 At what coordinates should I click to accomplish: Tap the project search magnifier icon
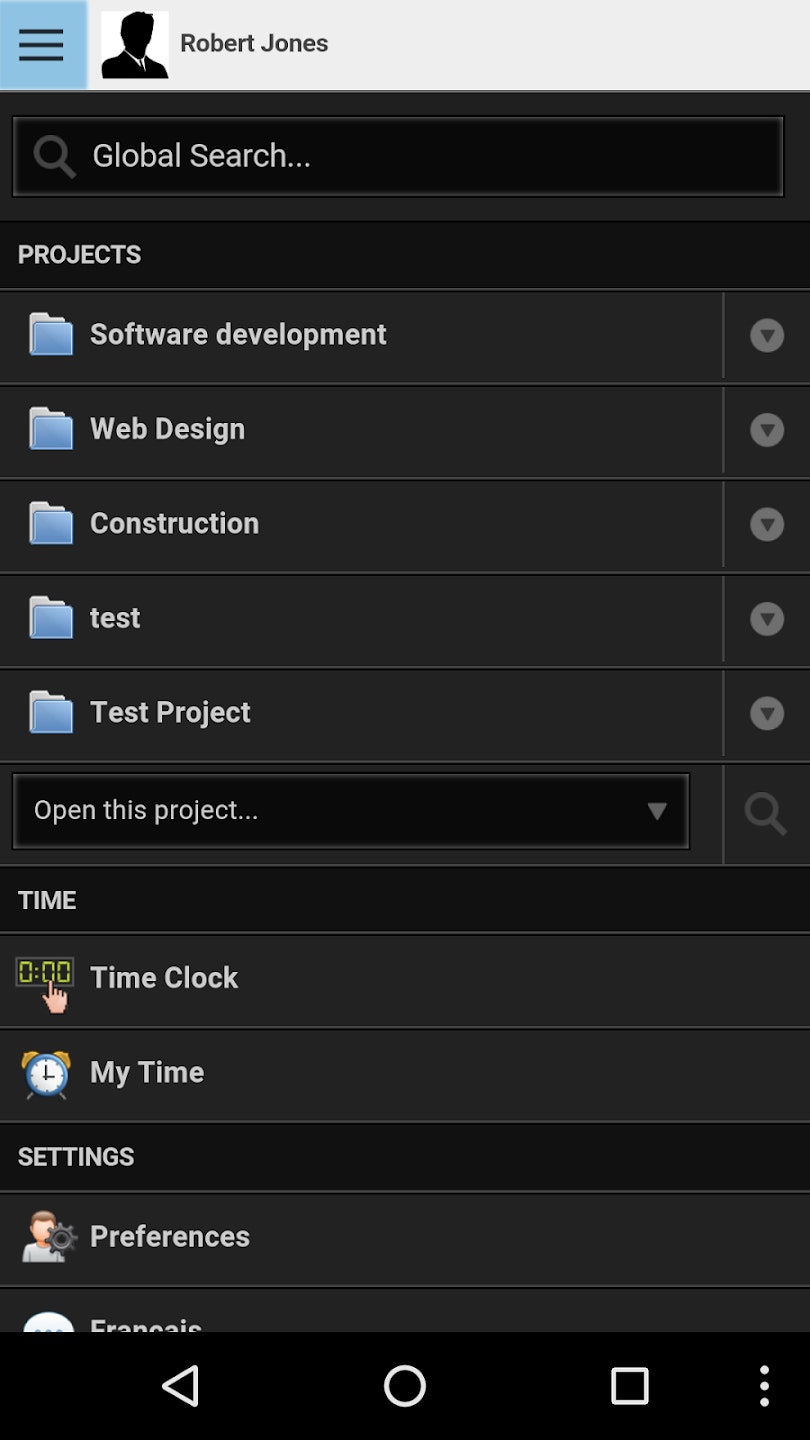pyautogui.click(x=766, y=814)
